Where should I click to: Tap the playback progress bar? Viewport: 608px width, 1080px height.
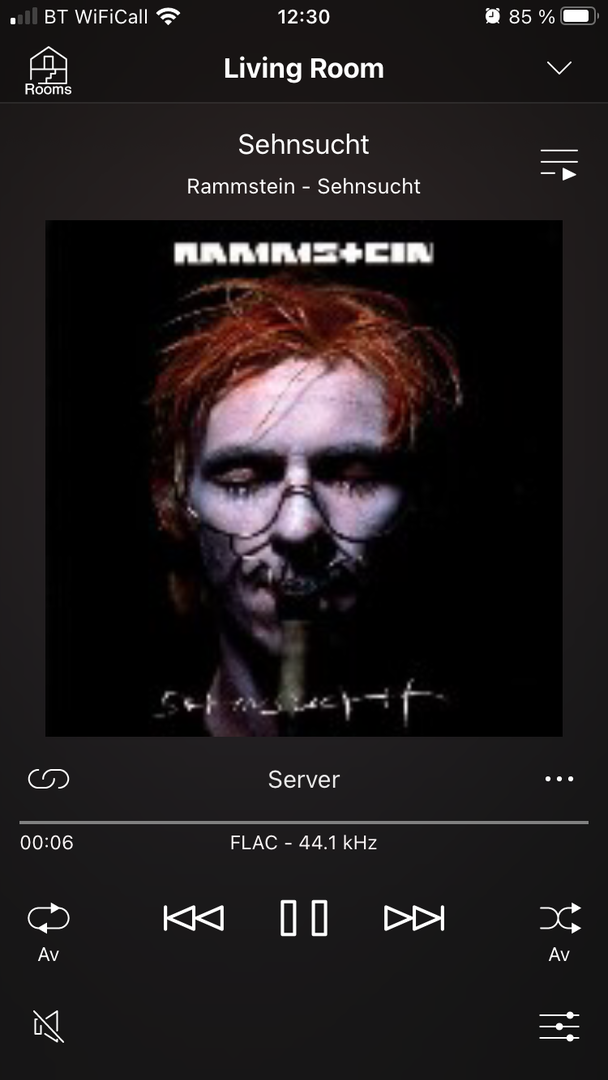304,822
